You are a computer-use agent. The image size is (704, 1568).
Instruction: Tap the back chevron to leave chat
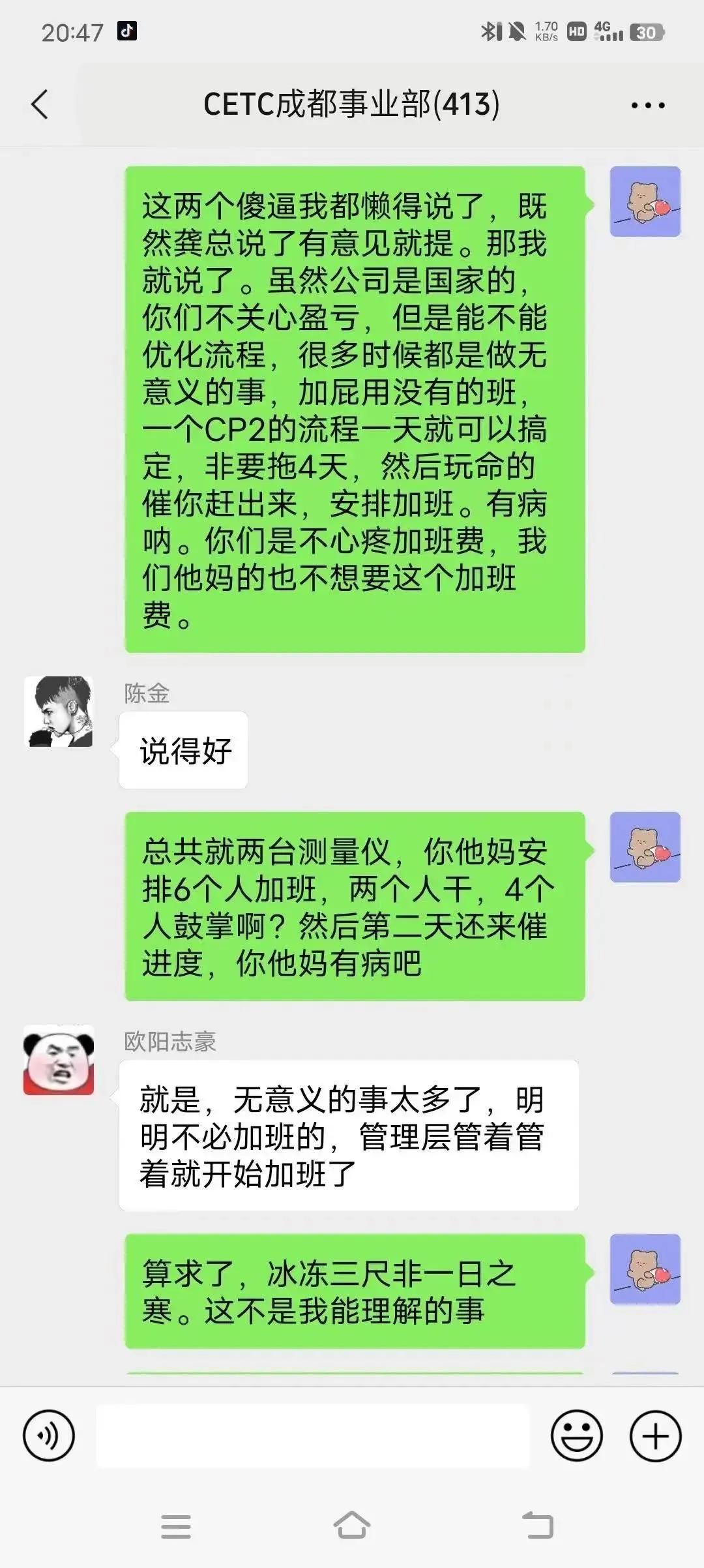pos(40,104)
